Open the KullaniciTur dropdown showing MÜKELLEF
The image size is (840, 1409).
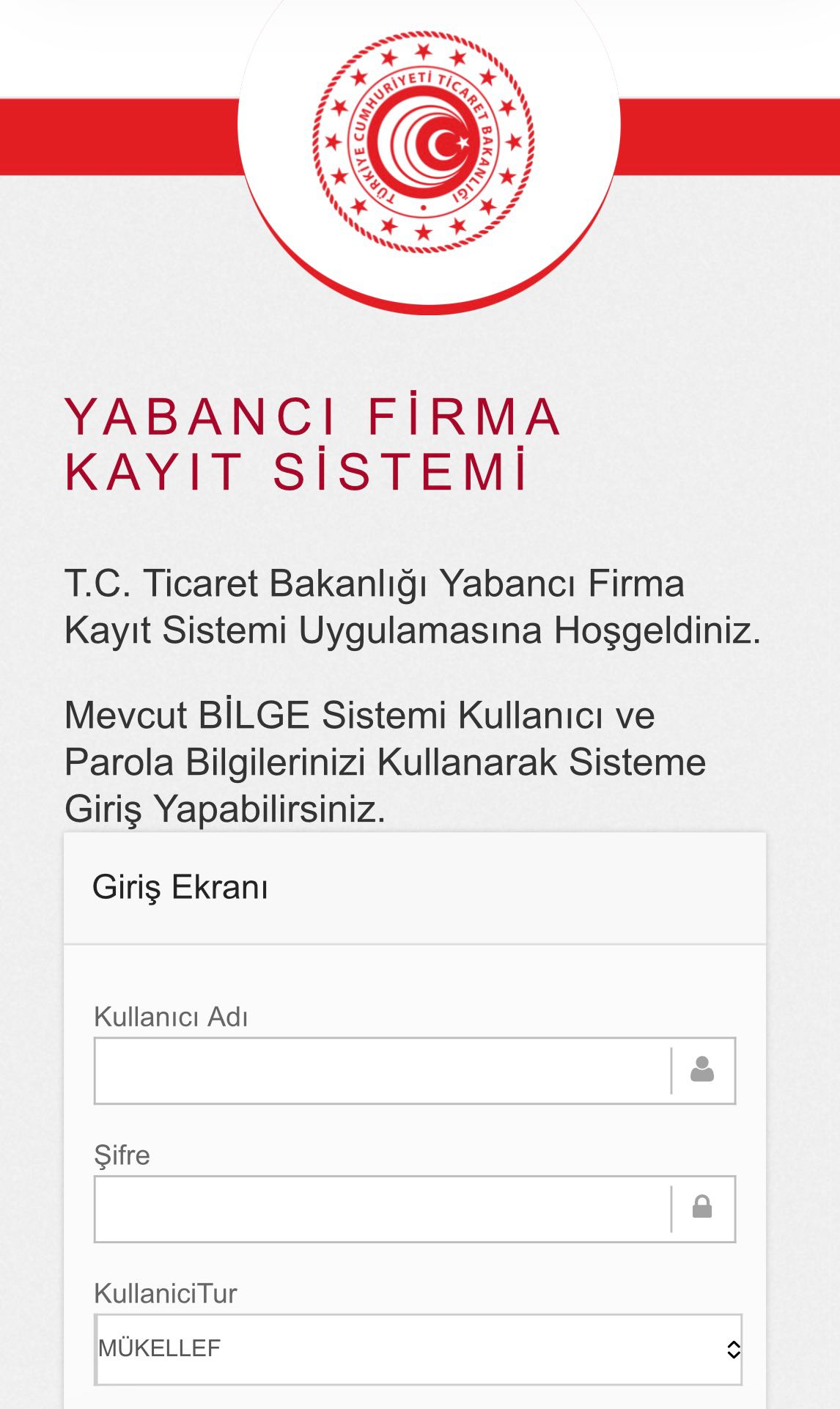[418, 1349]
